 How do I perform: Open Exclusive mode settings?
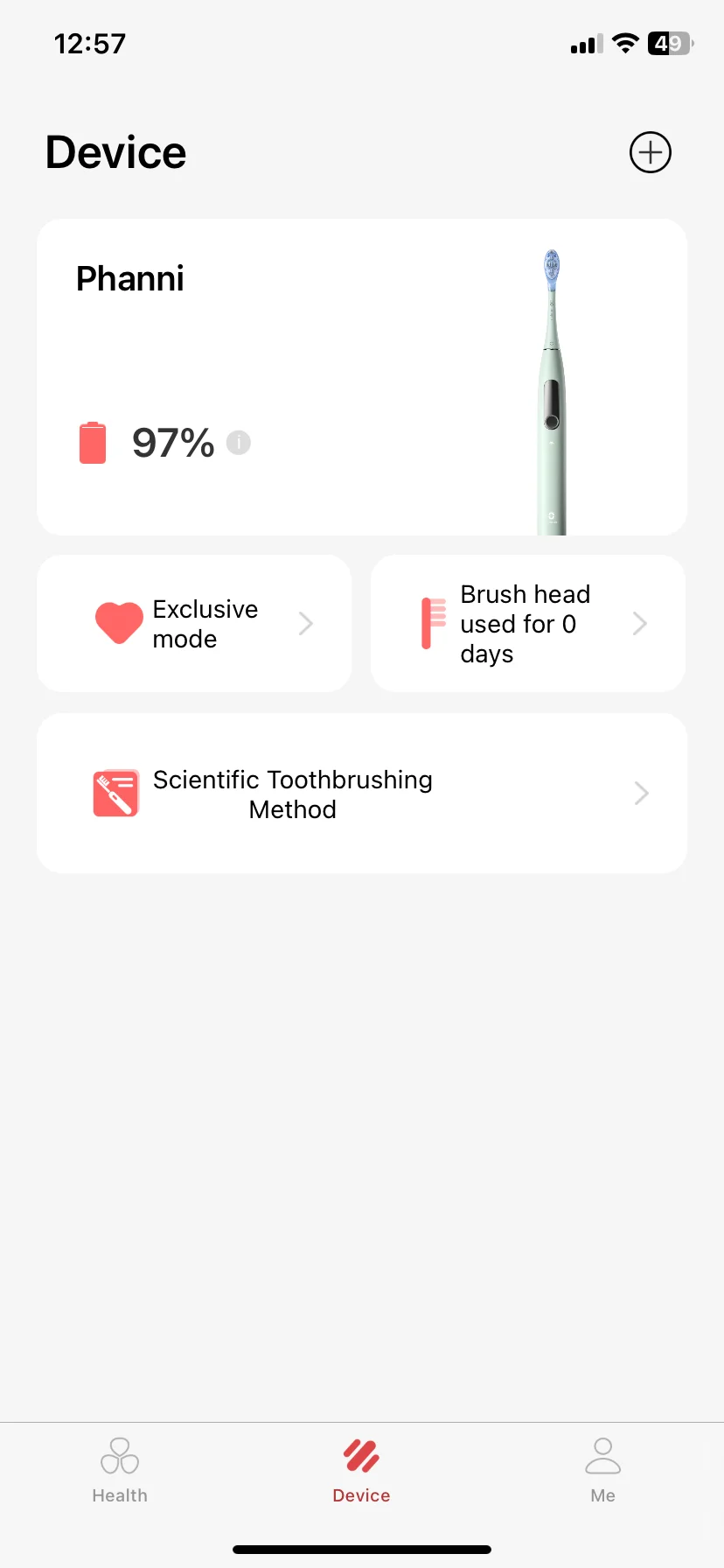194,624
